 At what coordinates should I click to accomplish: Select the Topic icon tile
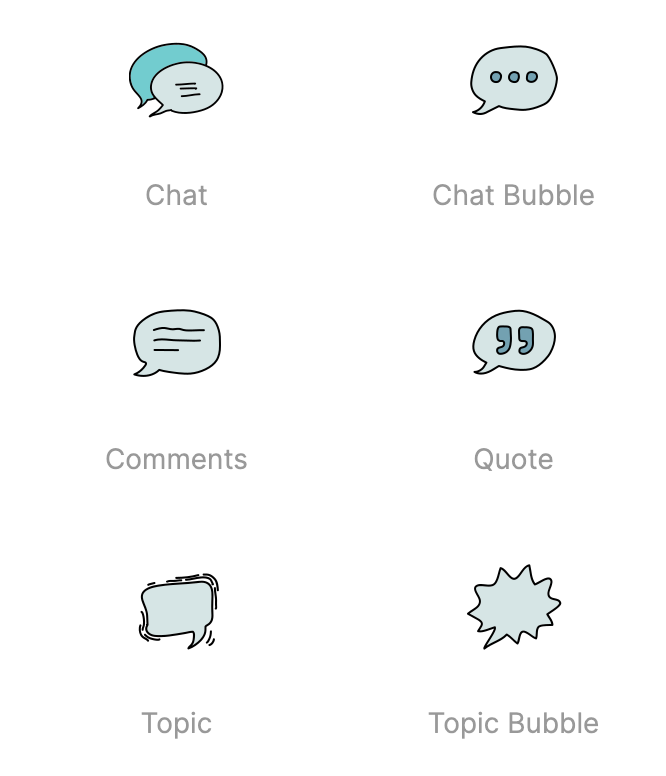(178, 609)
